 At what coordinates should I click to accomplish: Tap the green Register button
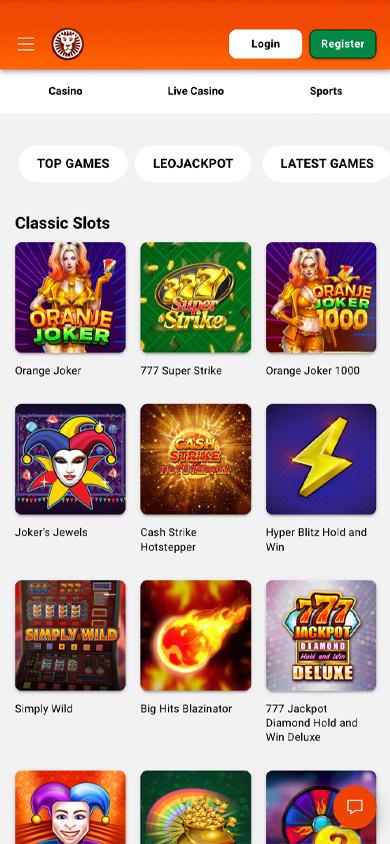(343, 44)
